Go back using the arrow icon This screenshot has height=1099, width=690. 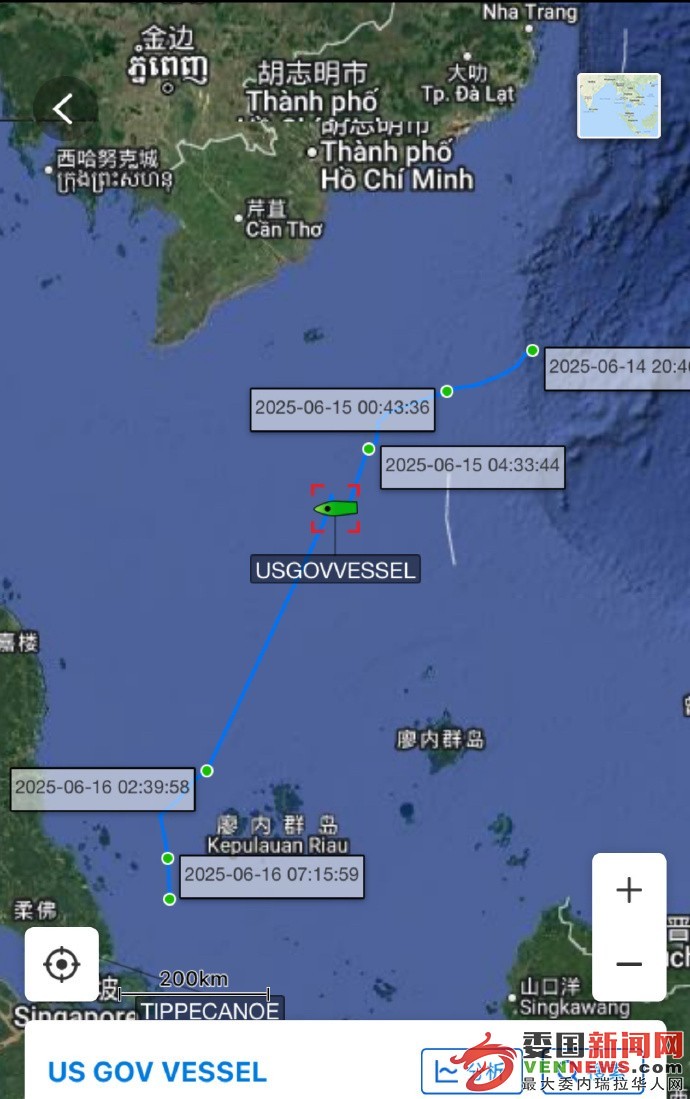click(64, 108)
